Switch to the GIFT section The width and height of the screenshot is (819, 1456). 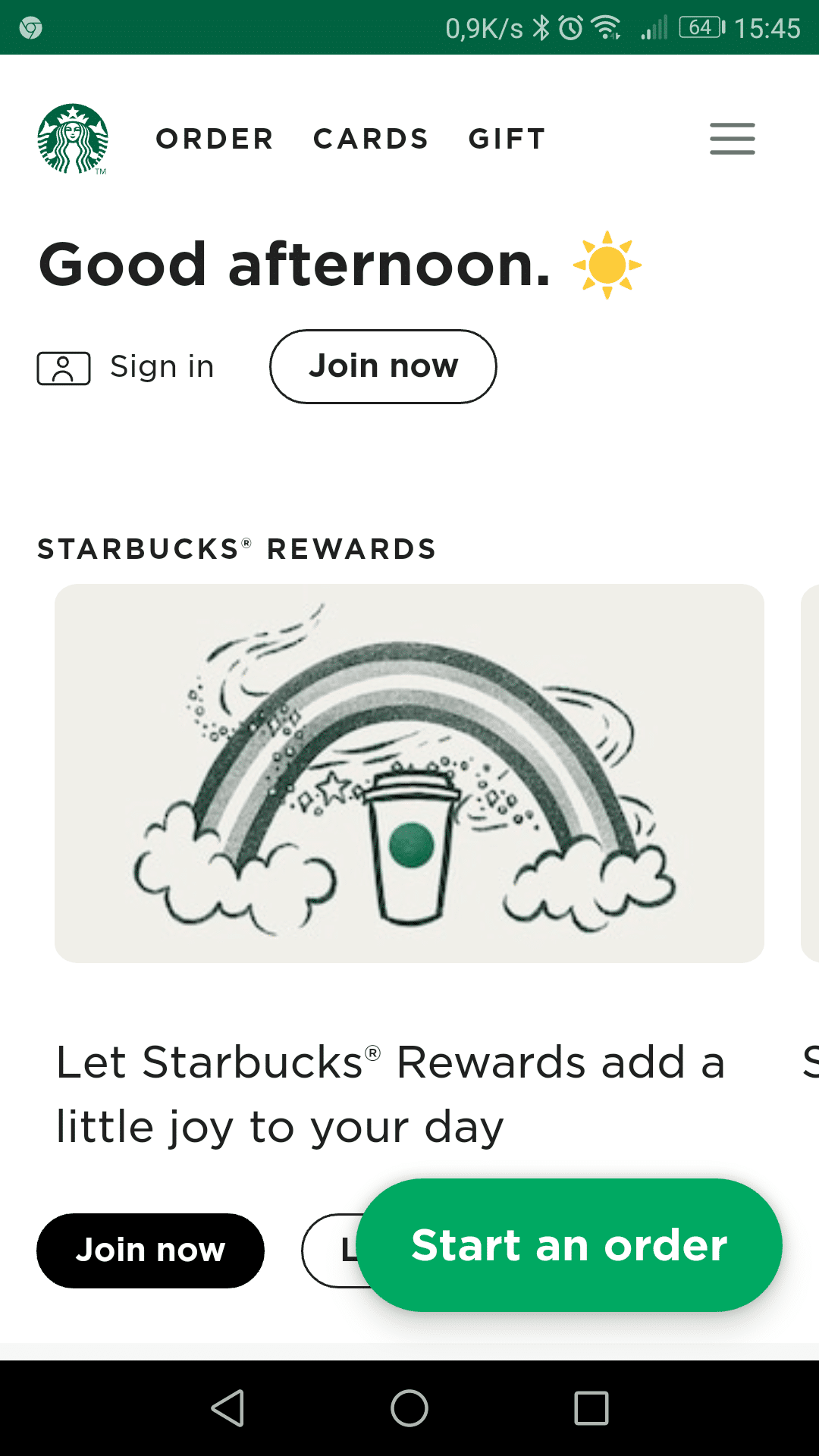[507, 139]
